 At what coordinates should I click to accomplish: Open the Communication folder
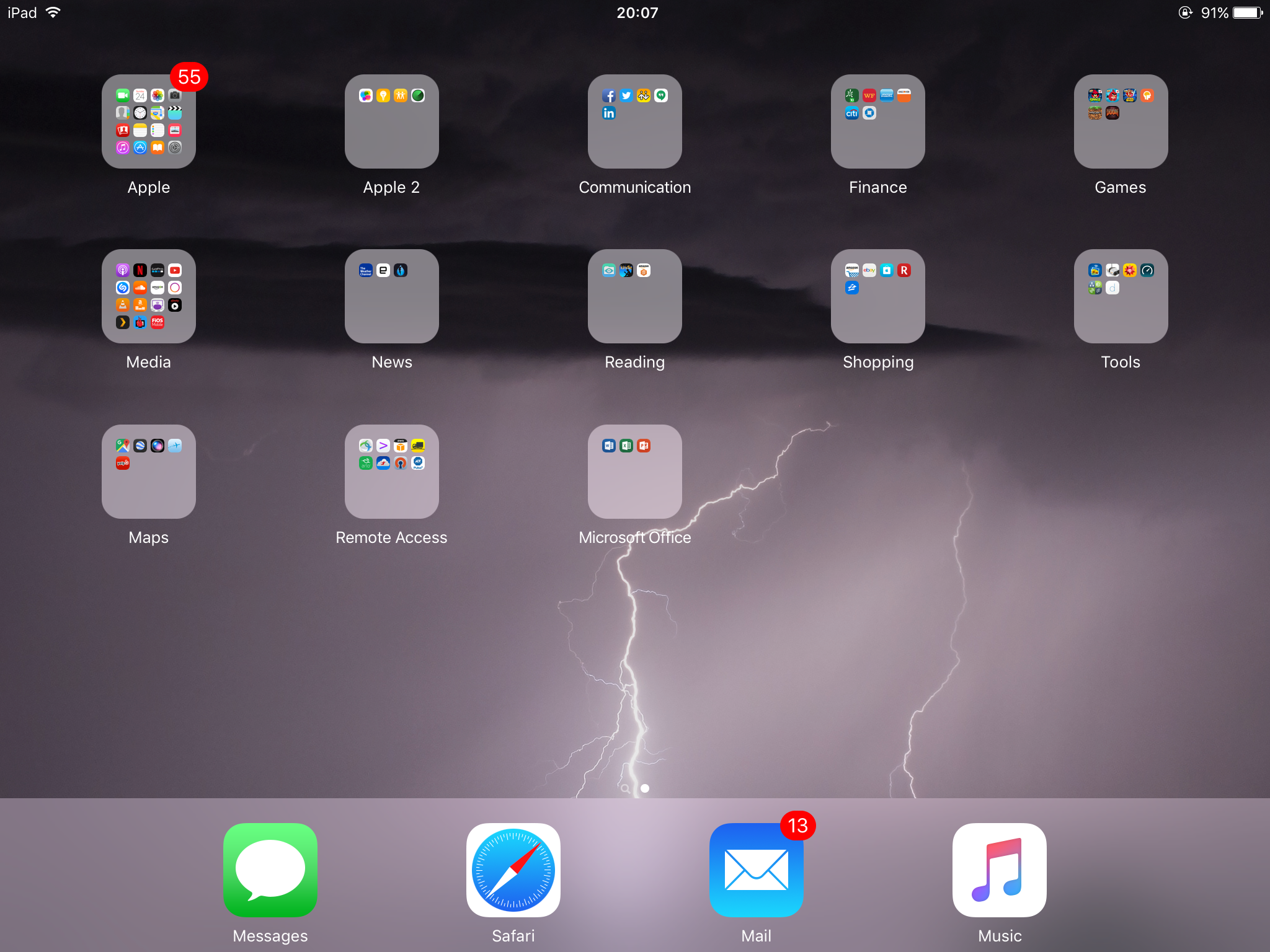(635, 121)
